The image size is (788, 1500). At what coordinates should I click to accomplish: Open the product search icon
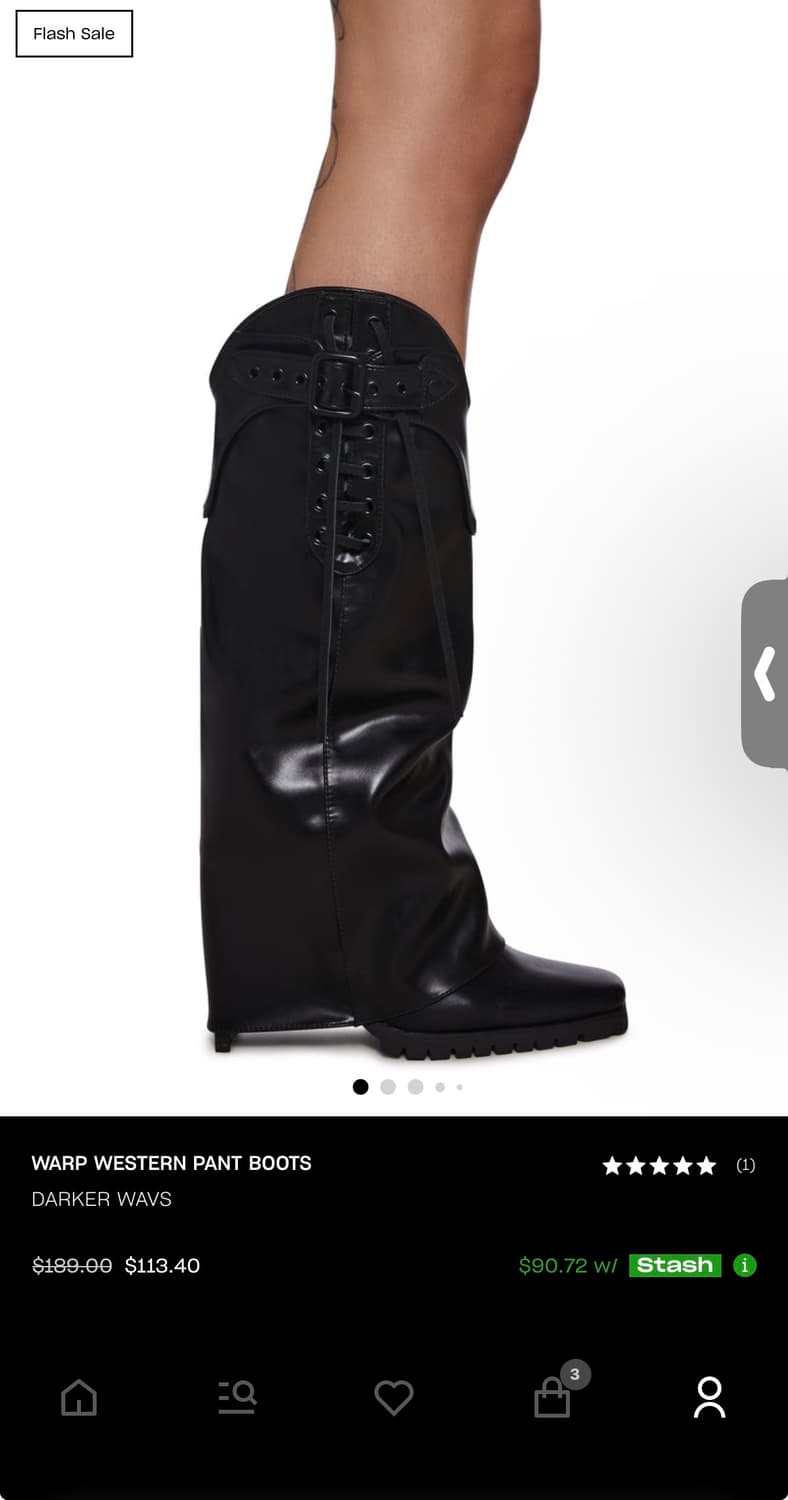236,1397
